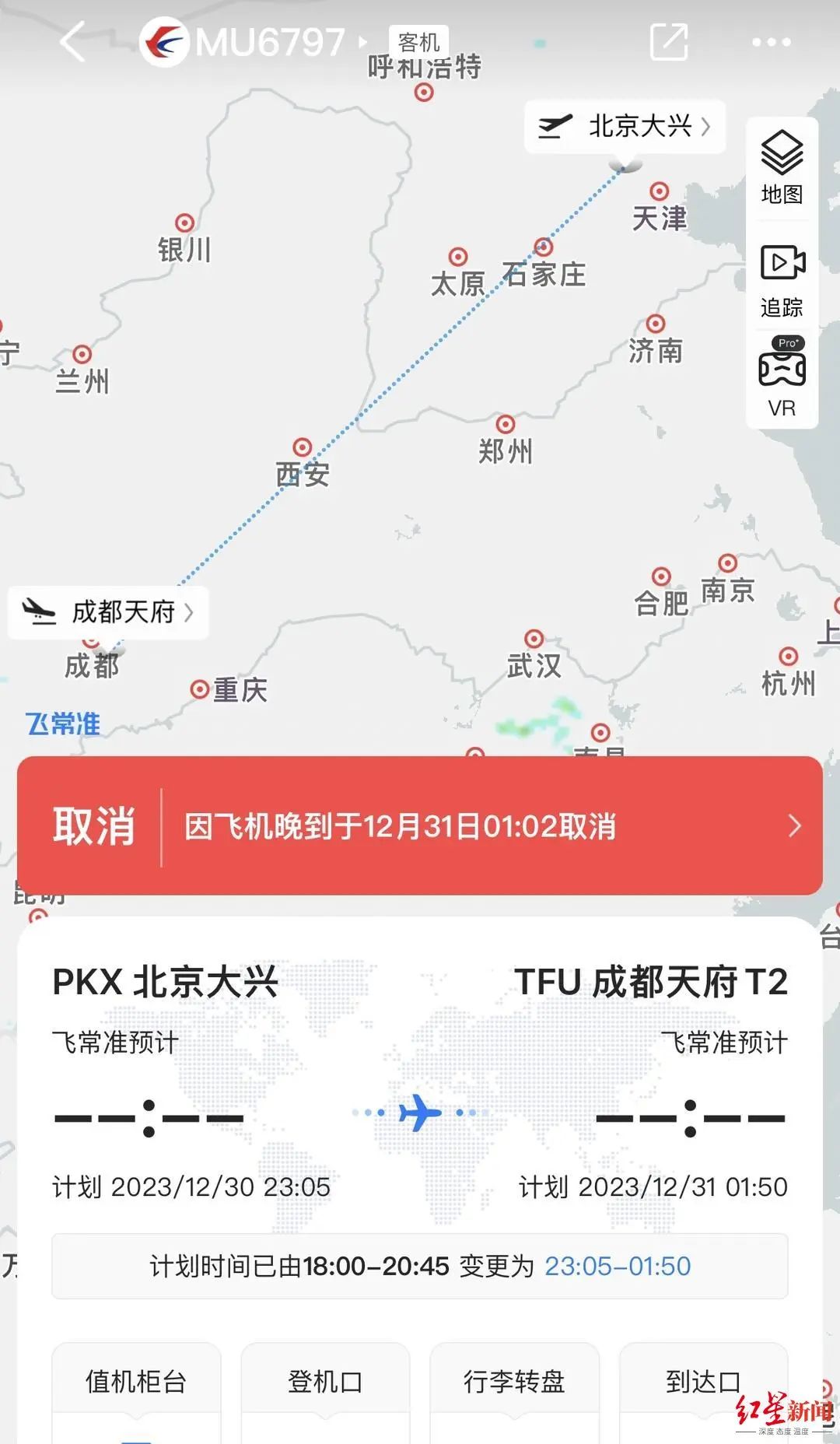This screenshot has width=840, height=1444.
Task: Select the 行李转盘 card
Action: point(514,1383)
